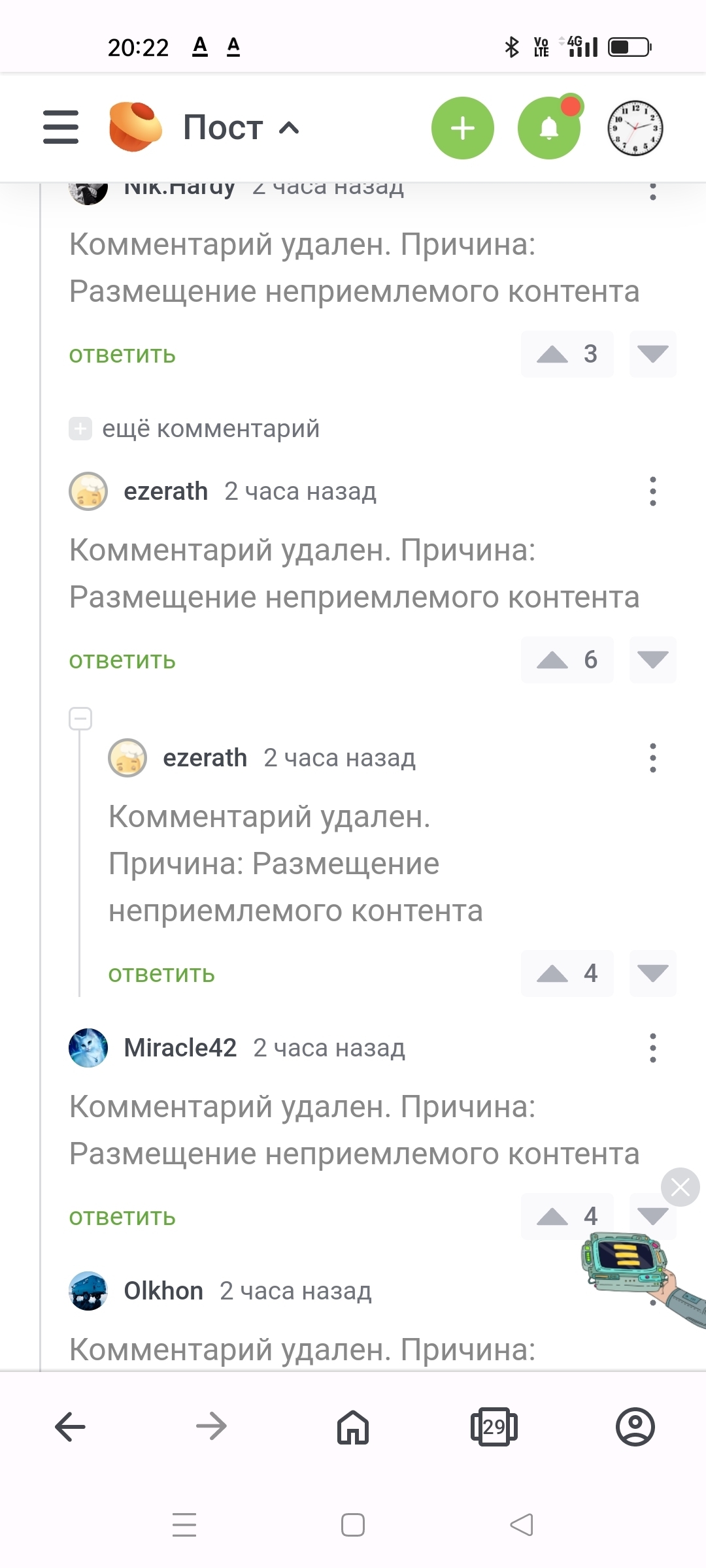Open Olkhon's user profile
706x1568 pixels.
pos(163,1291)
